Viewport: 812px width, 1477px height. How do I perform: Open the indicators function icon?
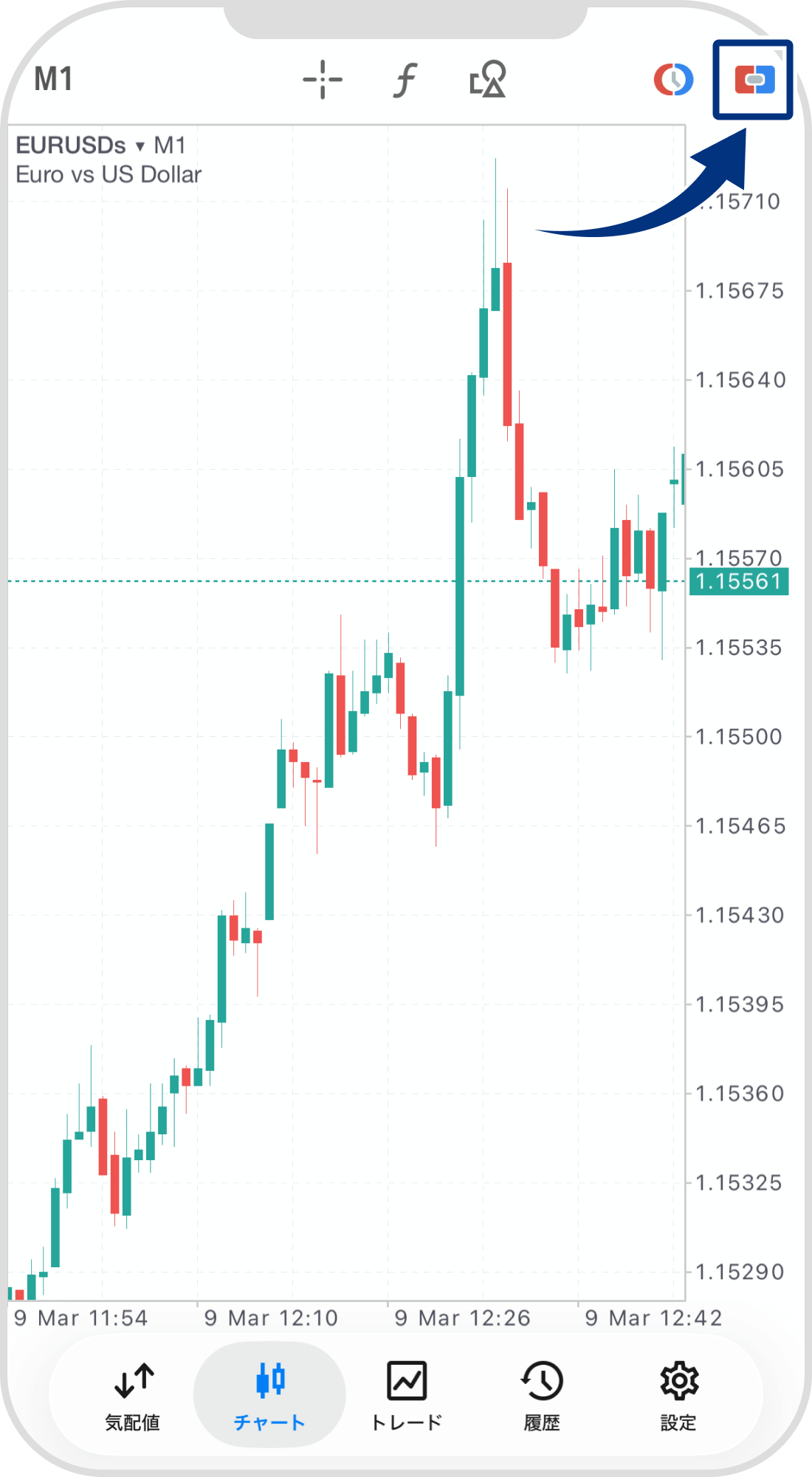point(405,80)
